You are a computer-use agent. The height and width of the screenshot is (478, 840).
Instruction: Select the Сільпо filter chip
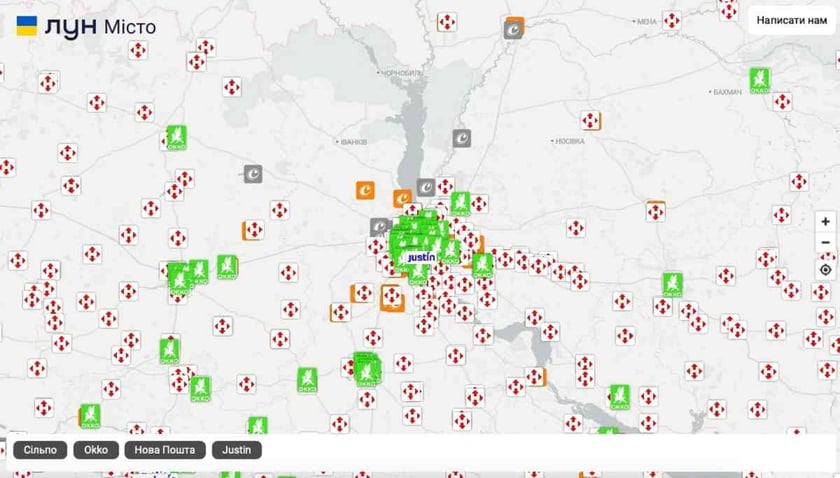point(40,450)
